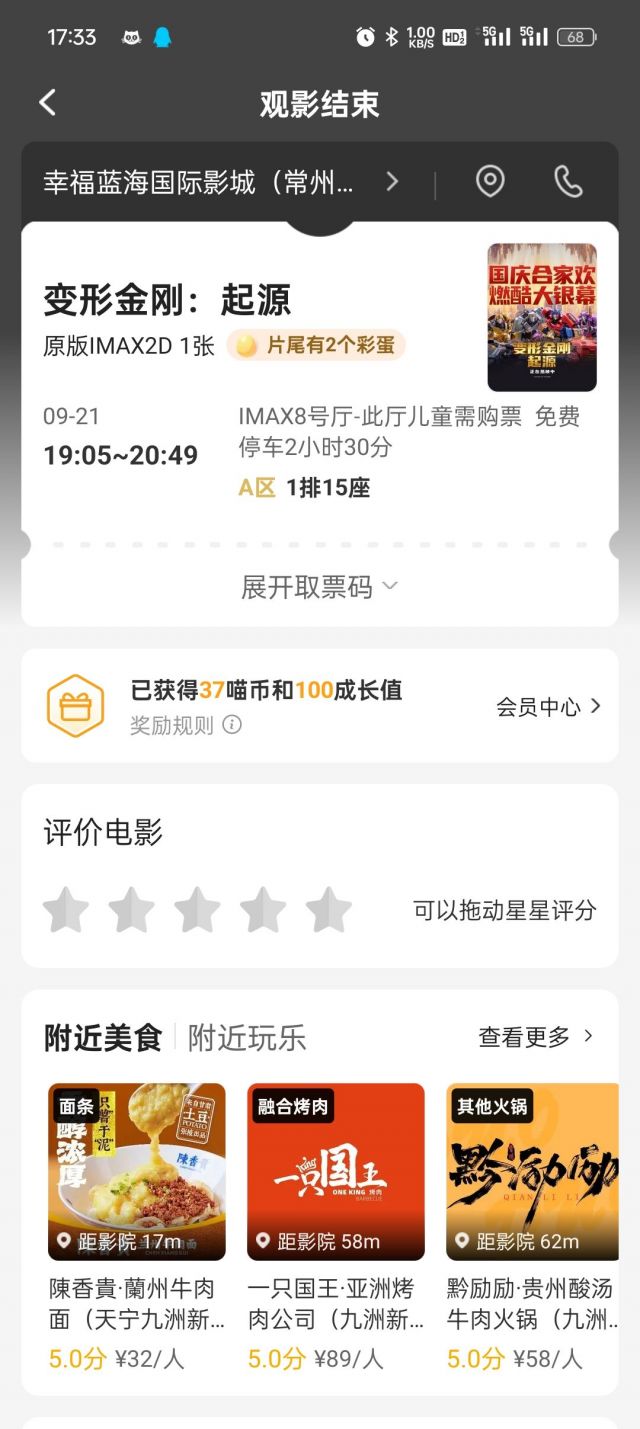The height and width of the screenshot is (1429, 640).
Task: Tap the 片尾有2个彩蛋 badge
Action: 316,346
